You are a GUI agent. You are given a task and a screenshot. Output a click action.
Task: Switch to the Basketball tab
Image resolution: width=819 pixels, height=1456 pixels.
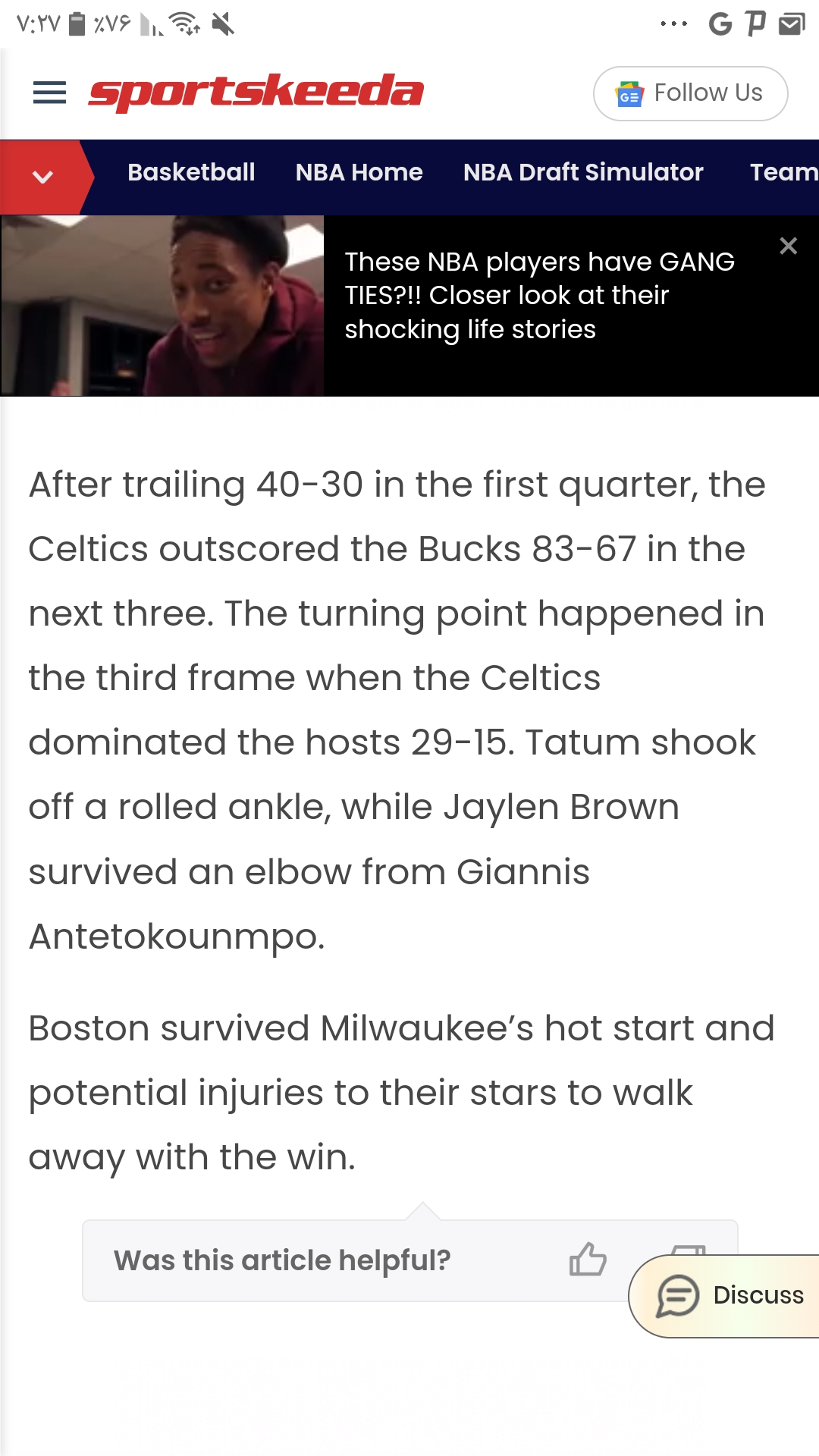[191, 172]
